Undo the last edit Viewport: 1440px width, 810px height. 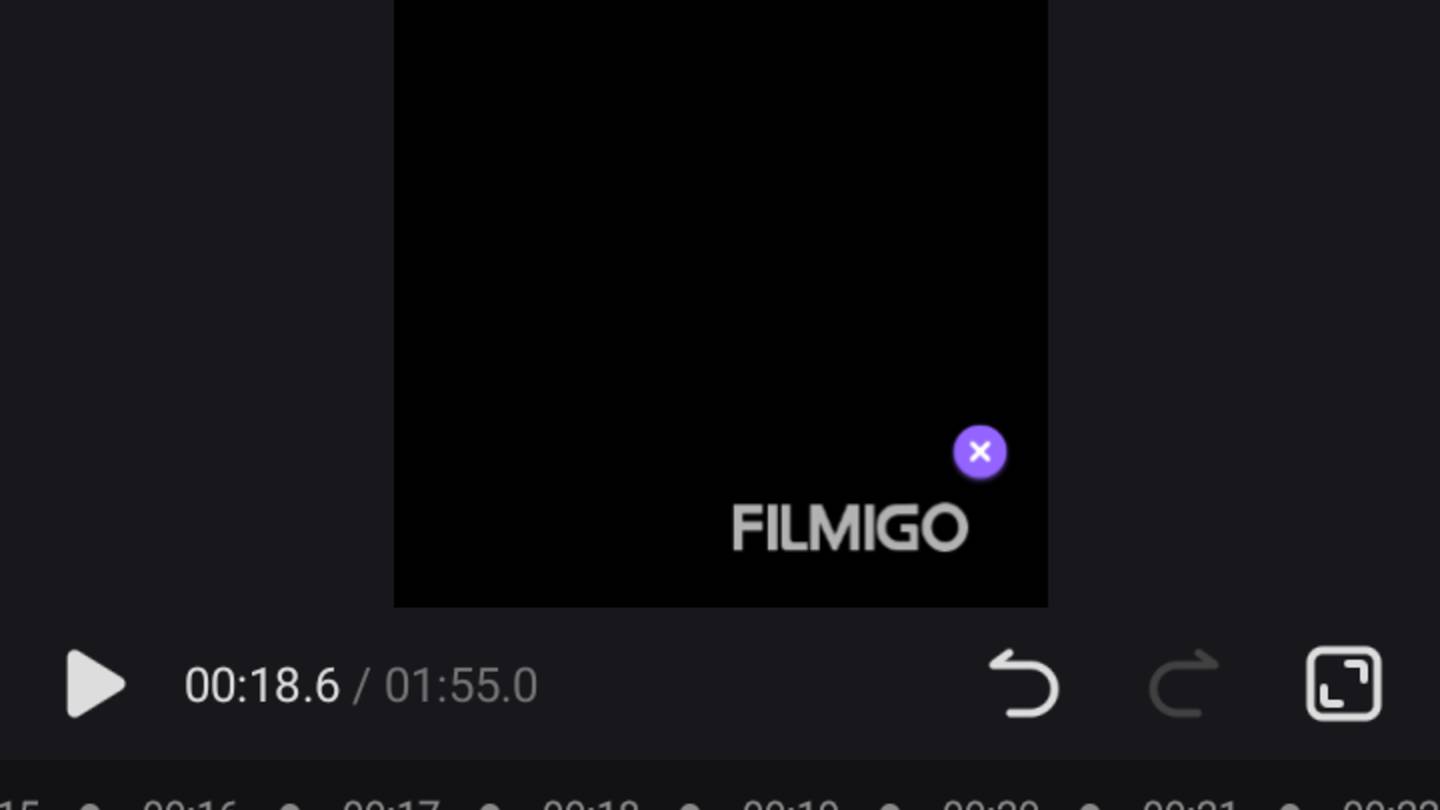(1023, 685)
